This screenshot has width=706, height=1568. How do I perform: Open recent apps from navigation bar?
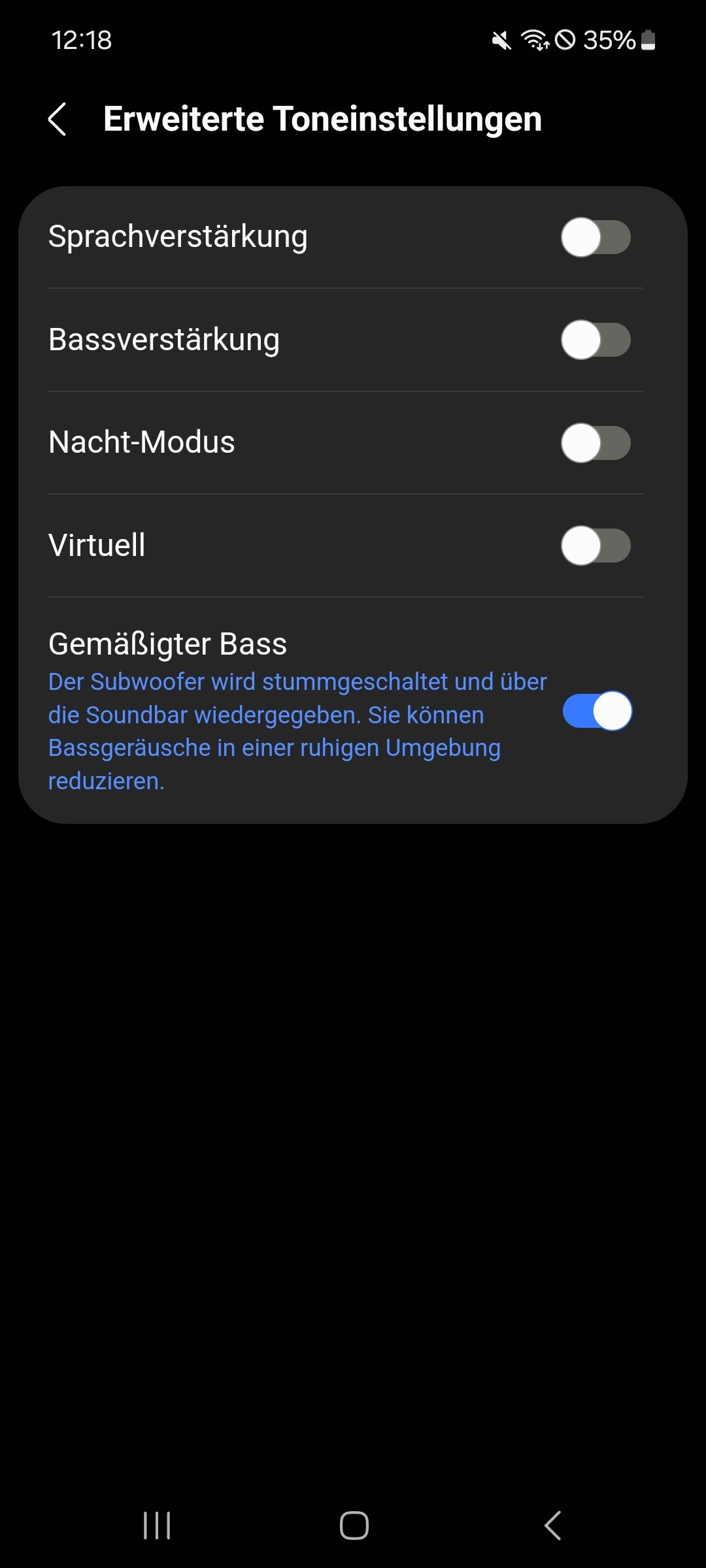pos(157,1526)
